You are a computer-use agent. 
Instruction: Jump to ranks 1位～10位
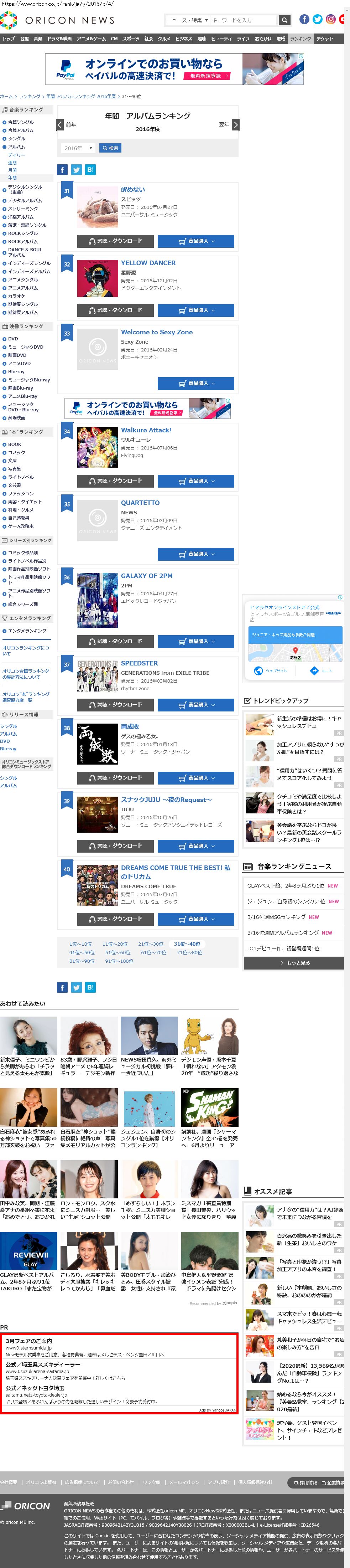(x=80, y=944)
